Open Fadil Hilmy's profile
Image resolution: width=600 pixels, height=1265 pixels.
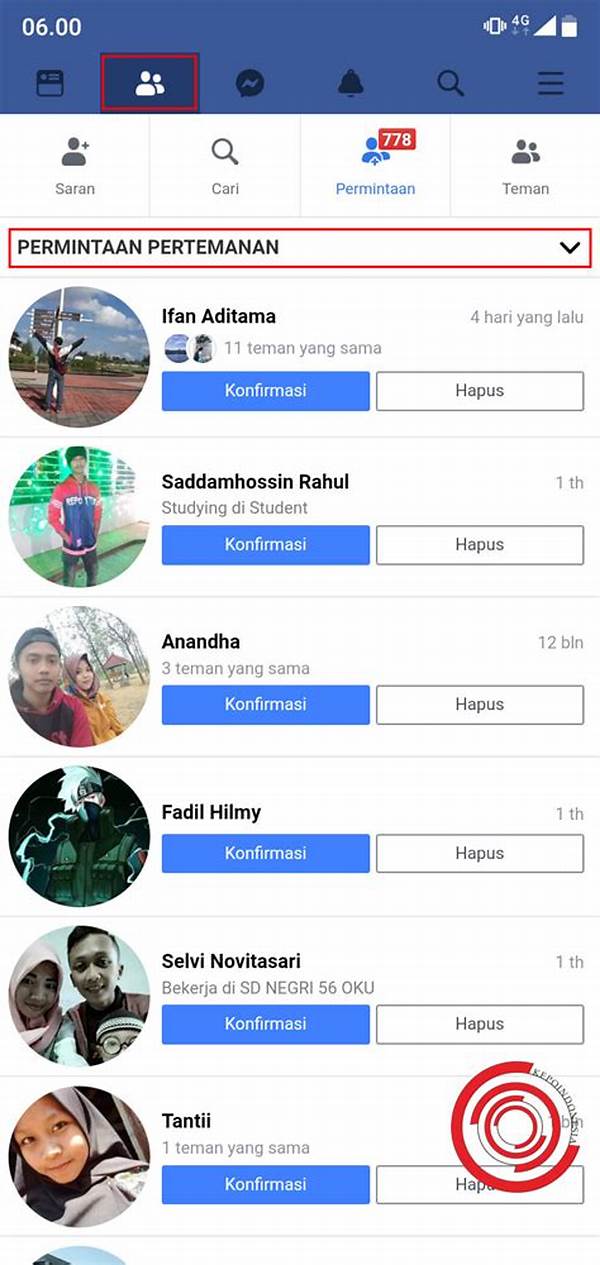tap(211, 812)
